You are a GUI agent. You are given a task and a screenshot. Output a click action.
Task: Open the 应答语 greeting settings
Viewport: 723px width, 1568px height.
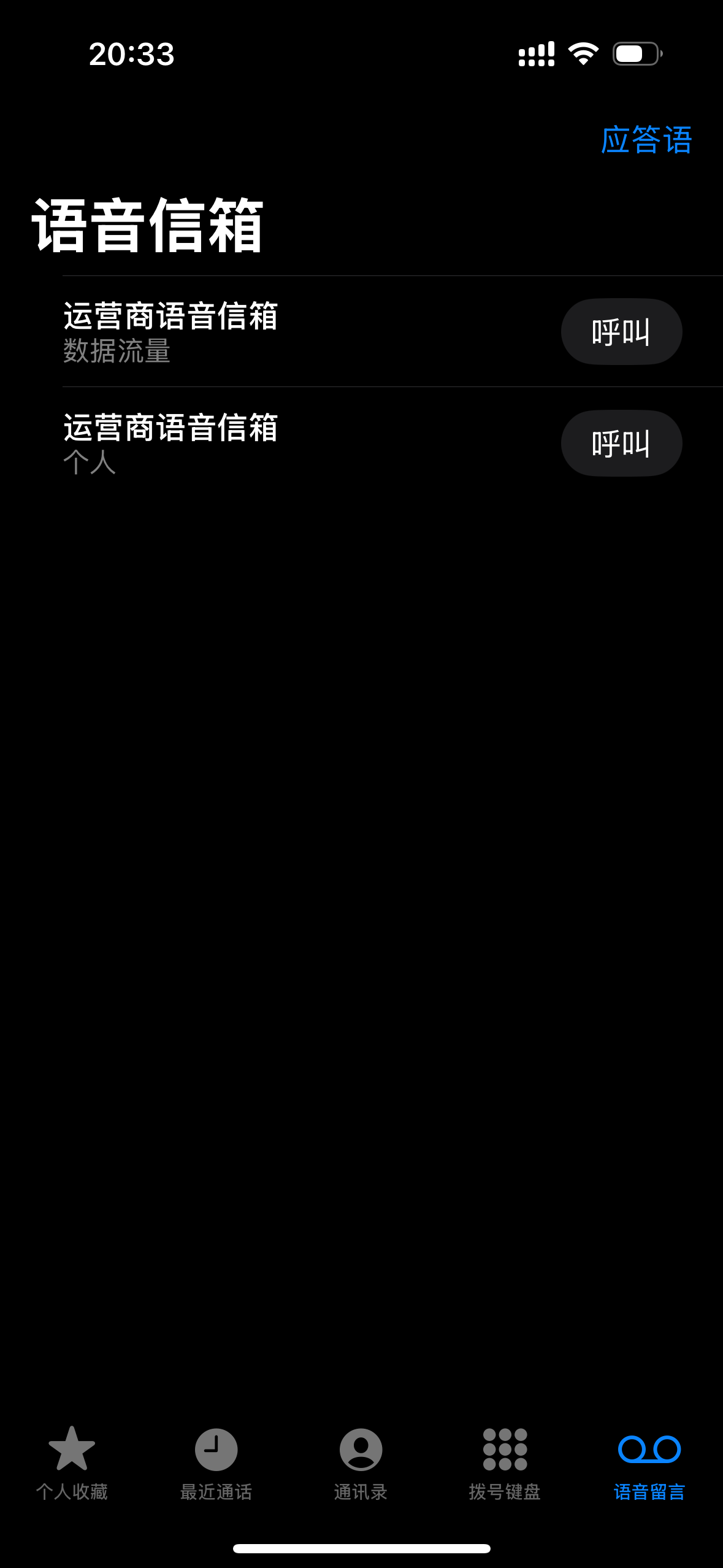point(646,140)
